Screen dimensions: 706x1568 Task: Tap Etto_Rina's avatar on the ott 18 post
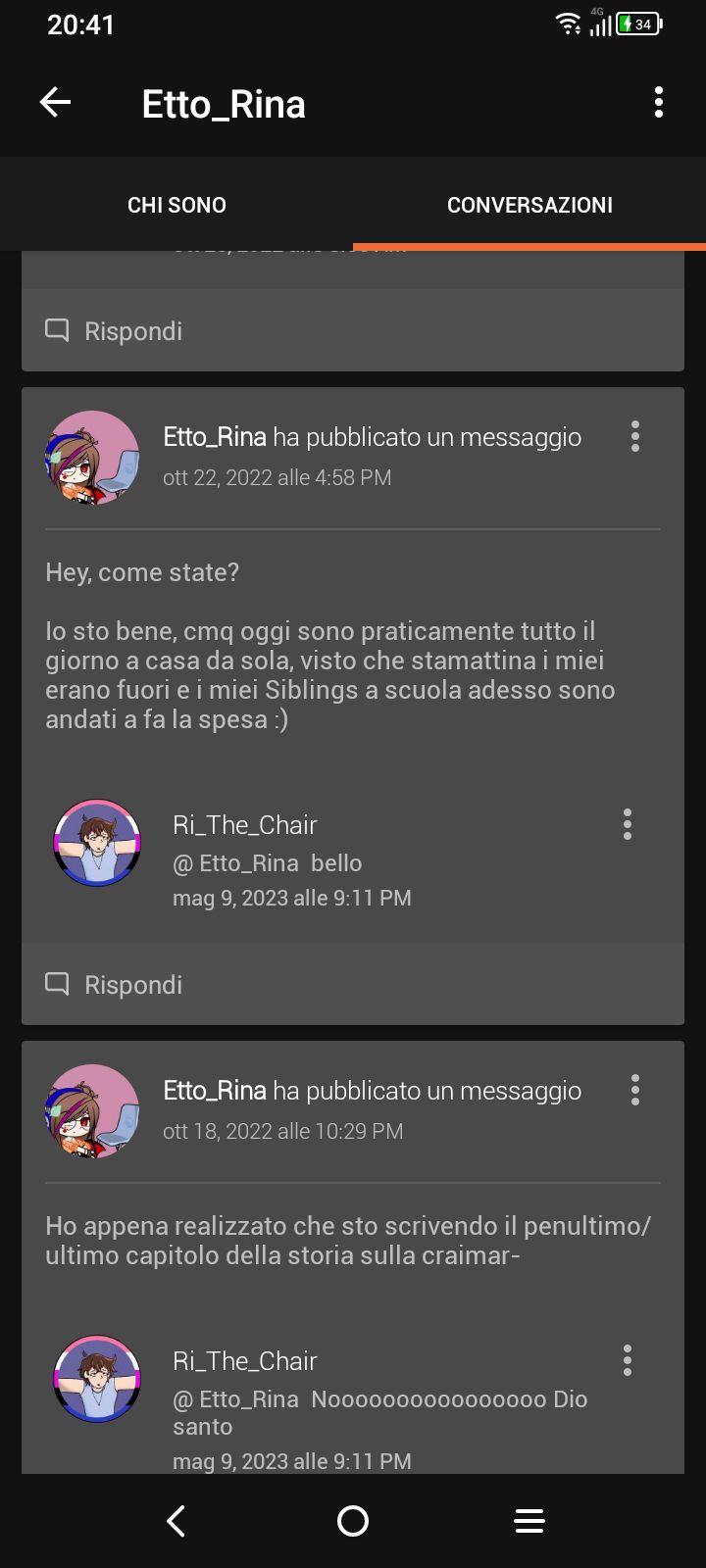coord(92,1111)
